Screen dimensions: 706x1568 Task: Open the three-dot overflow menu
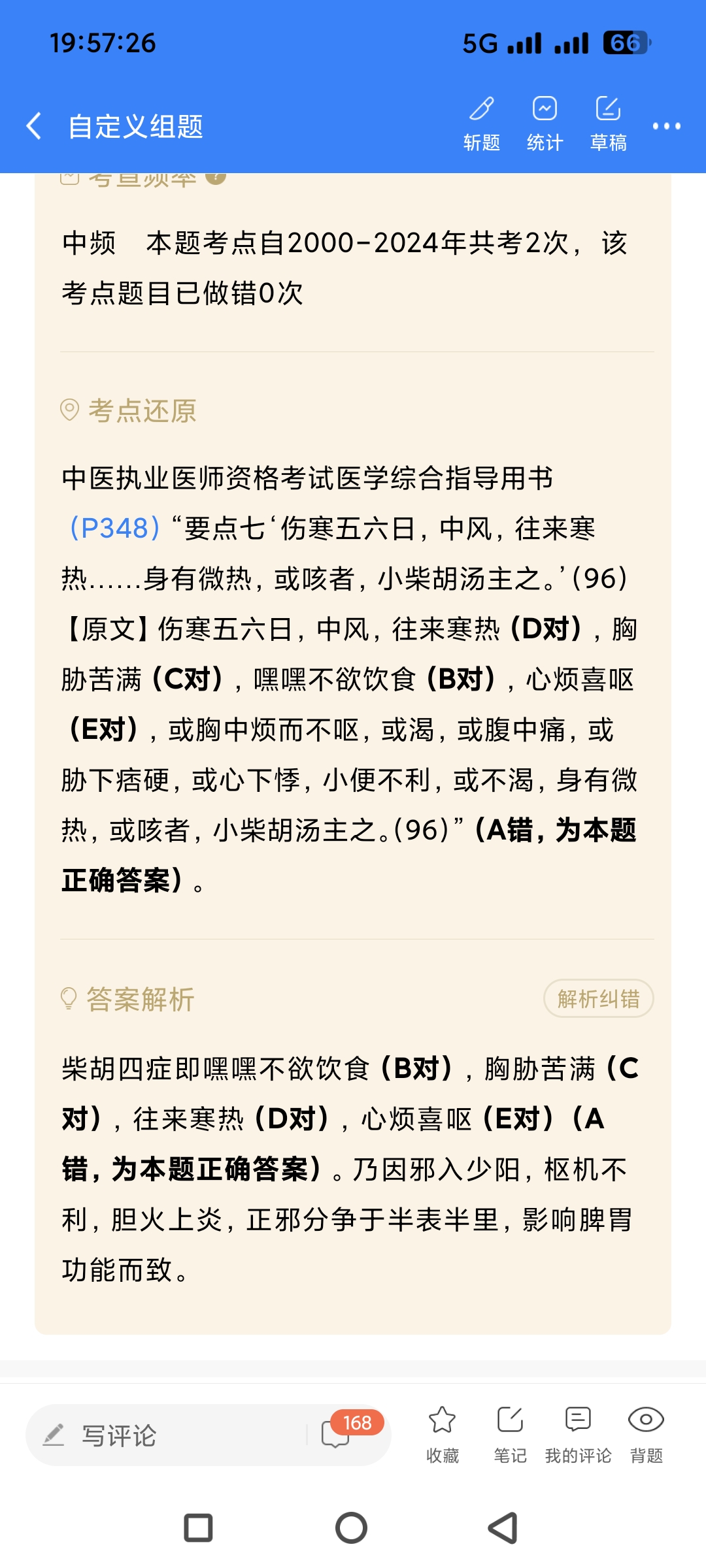pos(666,126)
